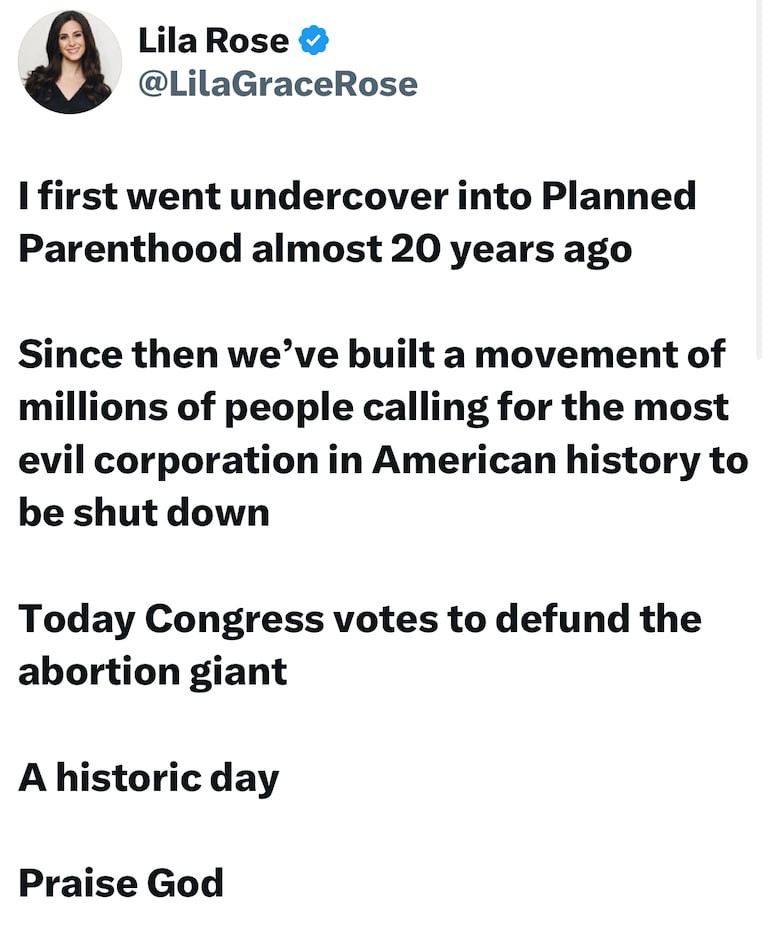The width and height of the screenshot is (768, 942).
Task: Open Lila Rose's profile picture
Action: point(70,62)
